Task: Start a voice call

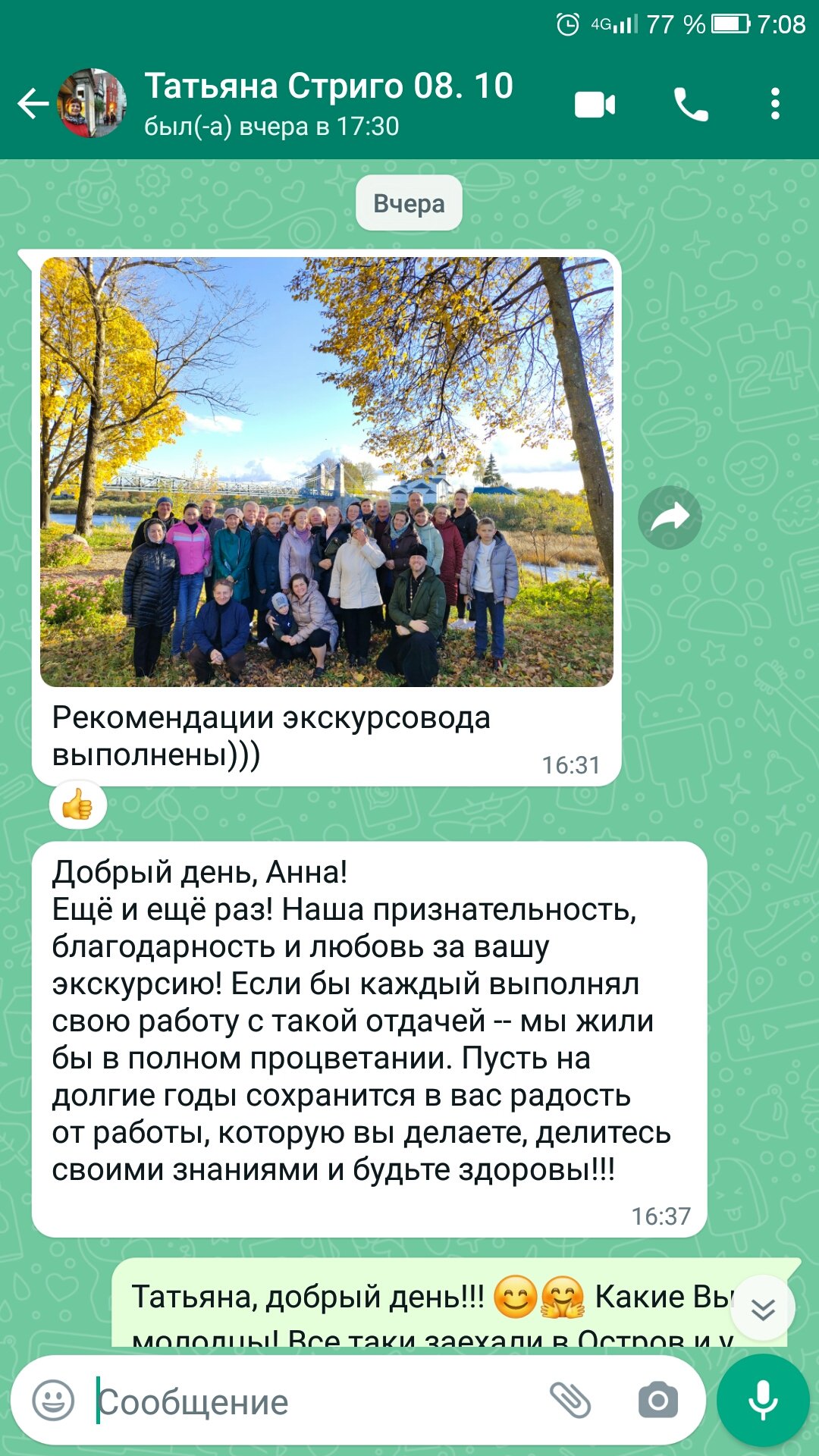Action: [x=691, y=105]
